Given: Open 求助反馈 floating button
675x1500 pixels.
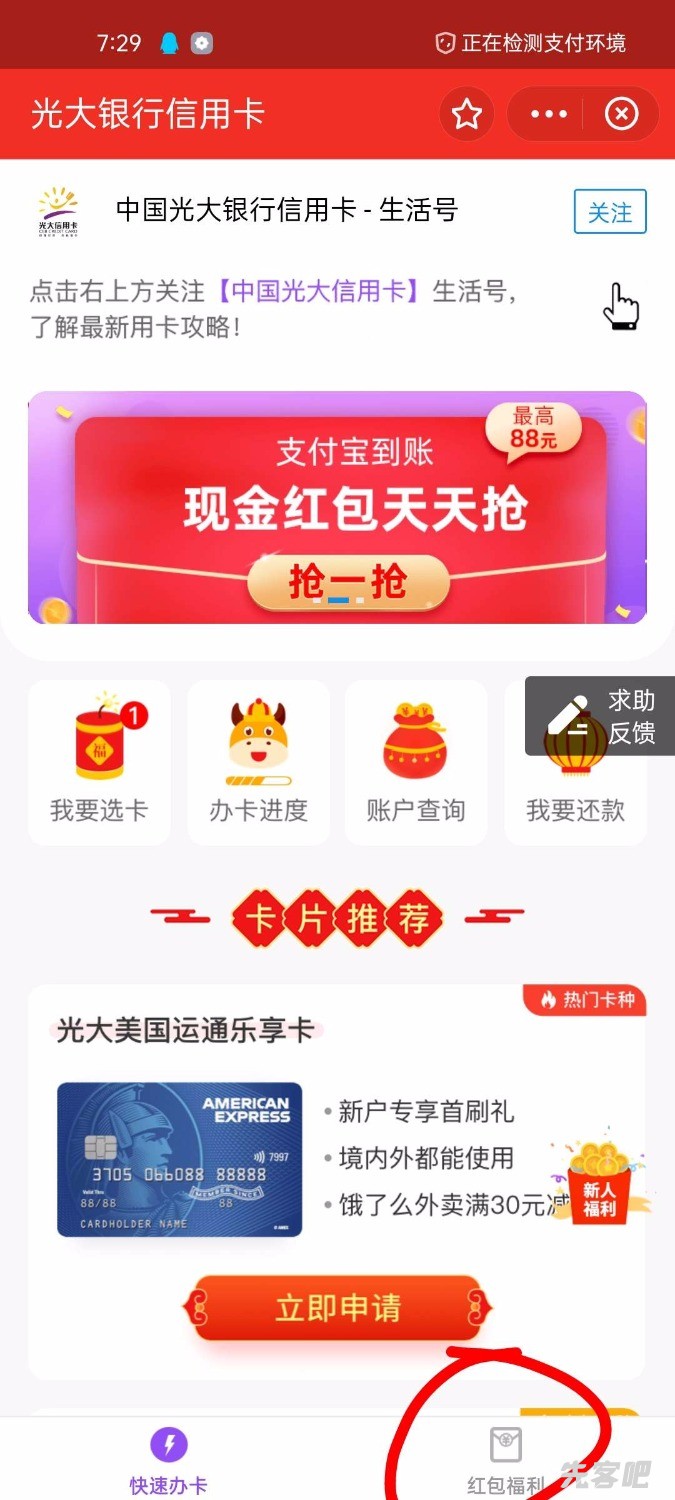Looking at the screenshot, I should (602, 716).
